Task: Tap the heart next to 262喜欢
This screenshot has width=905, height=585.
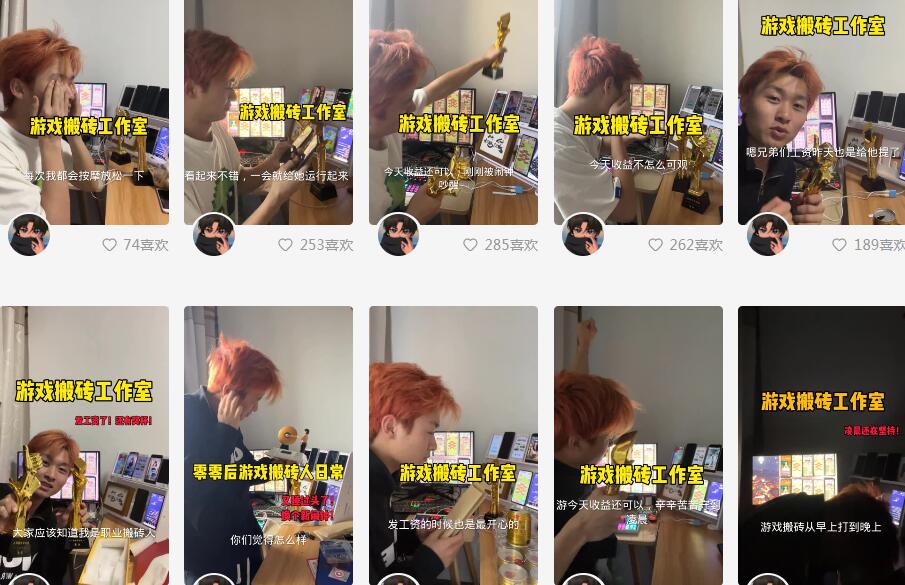Action: click(x=655, y=244)
